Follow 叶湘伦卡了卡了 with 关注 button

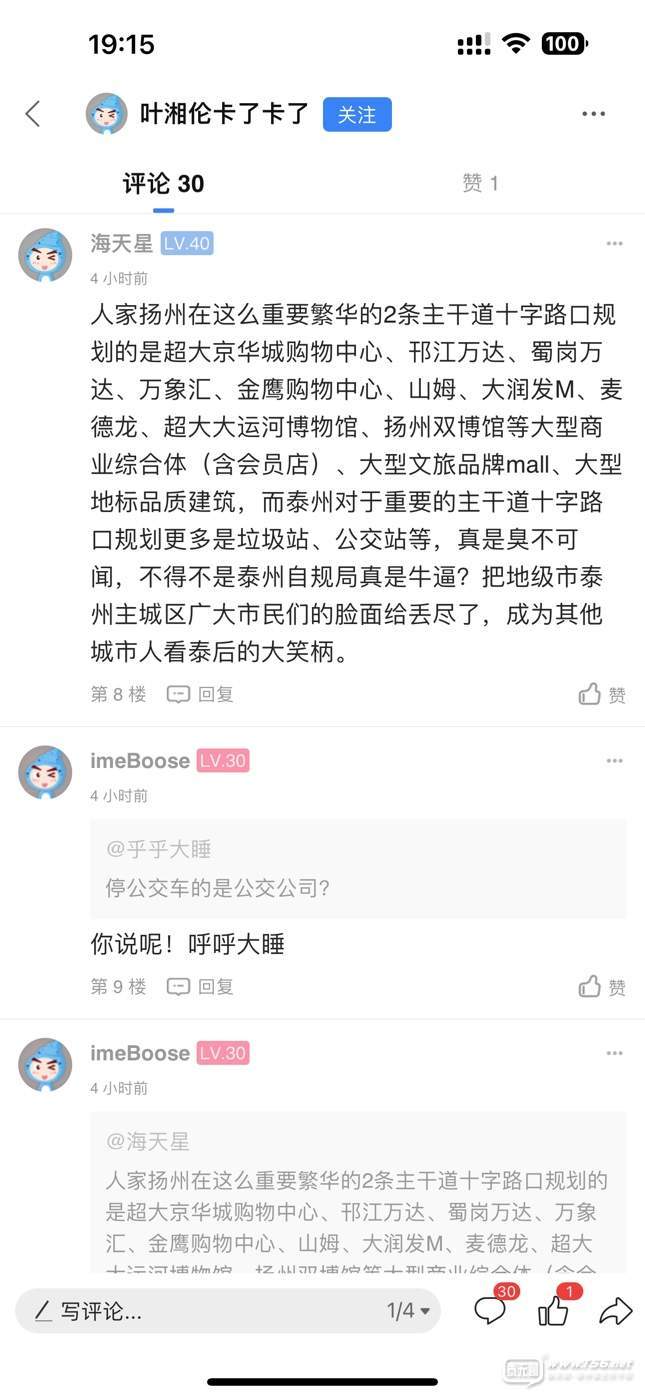357,115
